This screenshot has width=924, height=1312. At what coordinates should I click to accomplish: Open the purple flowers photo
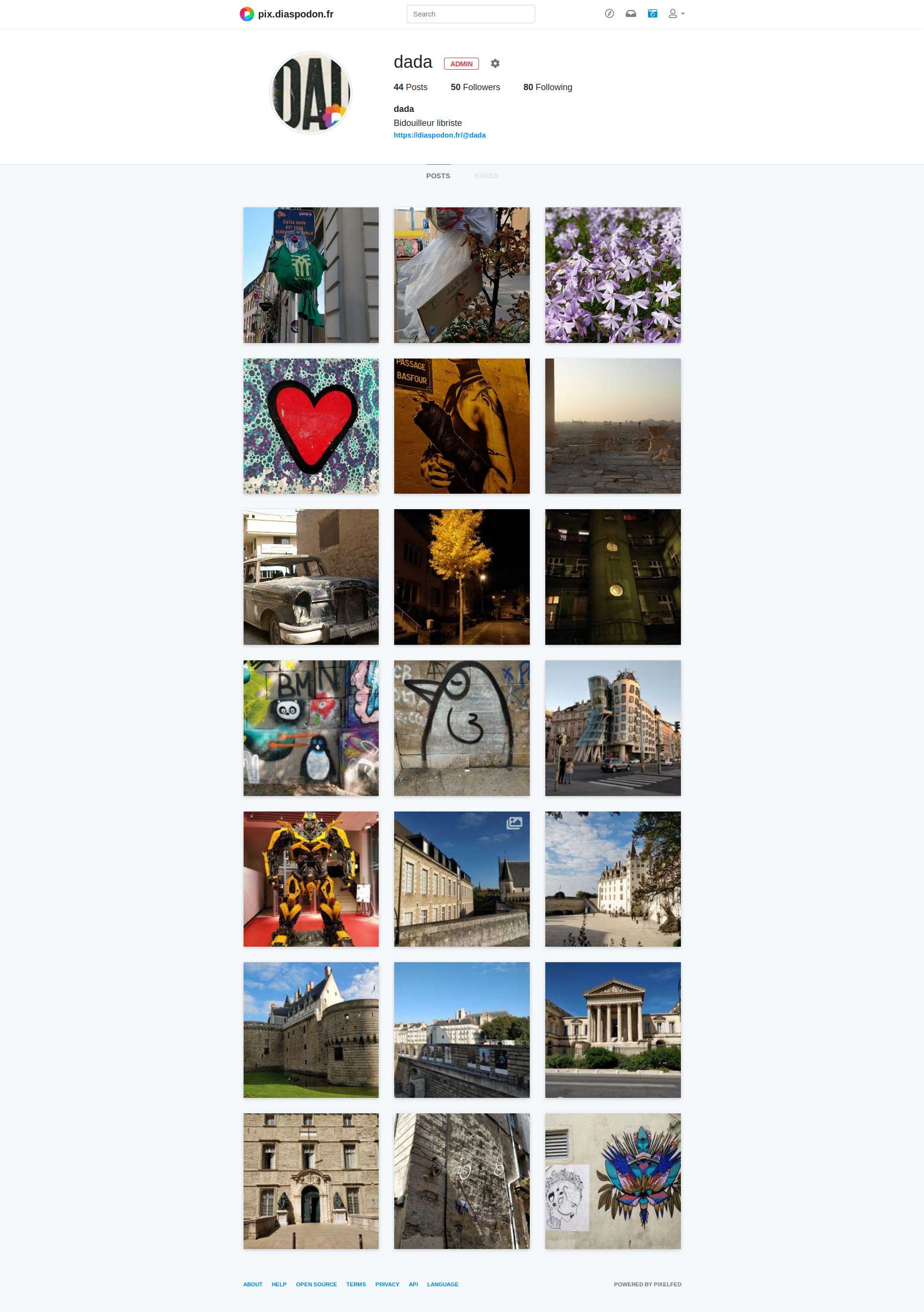click(612, 275)
